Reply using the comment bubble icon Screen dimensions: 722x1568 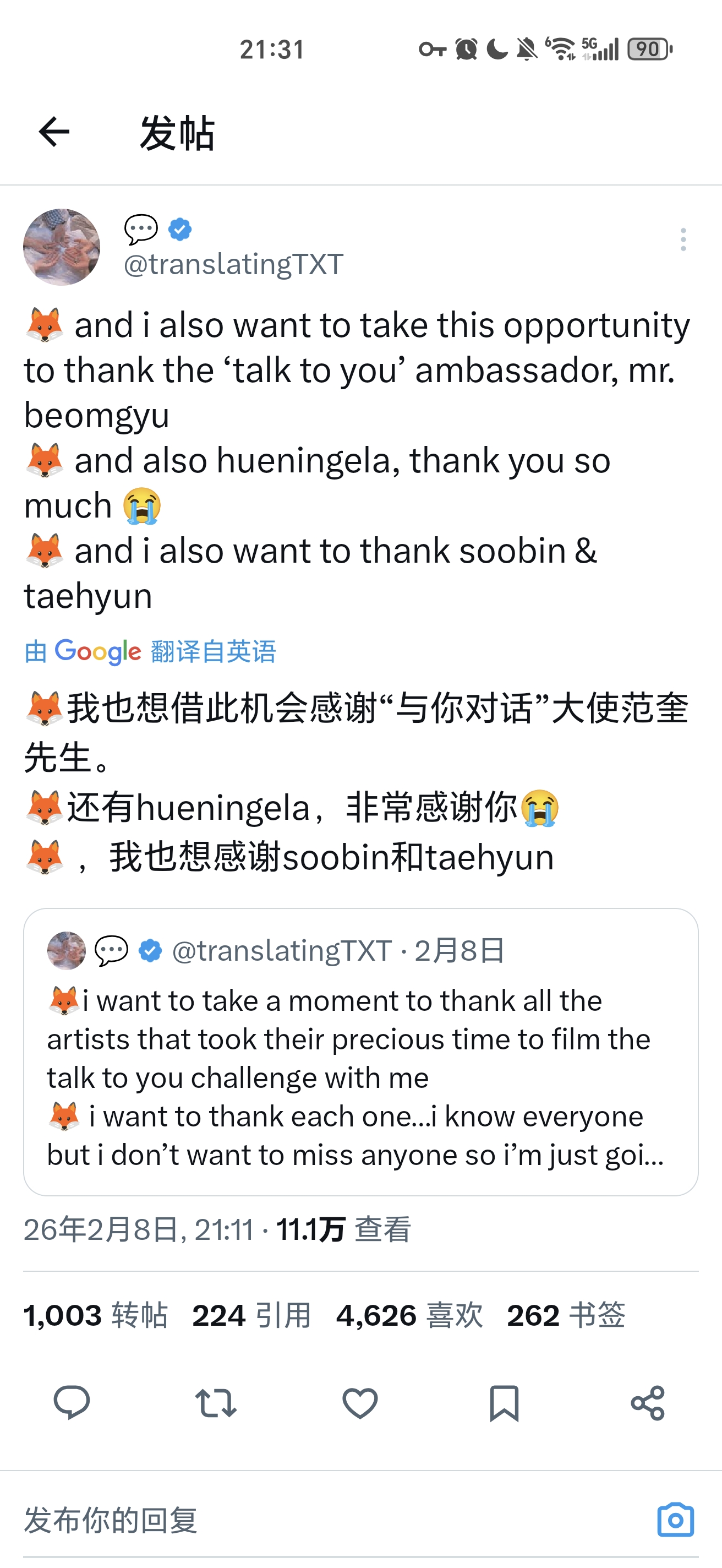tap(72, 1403)
